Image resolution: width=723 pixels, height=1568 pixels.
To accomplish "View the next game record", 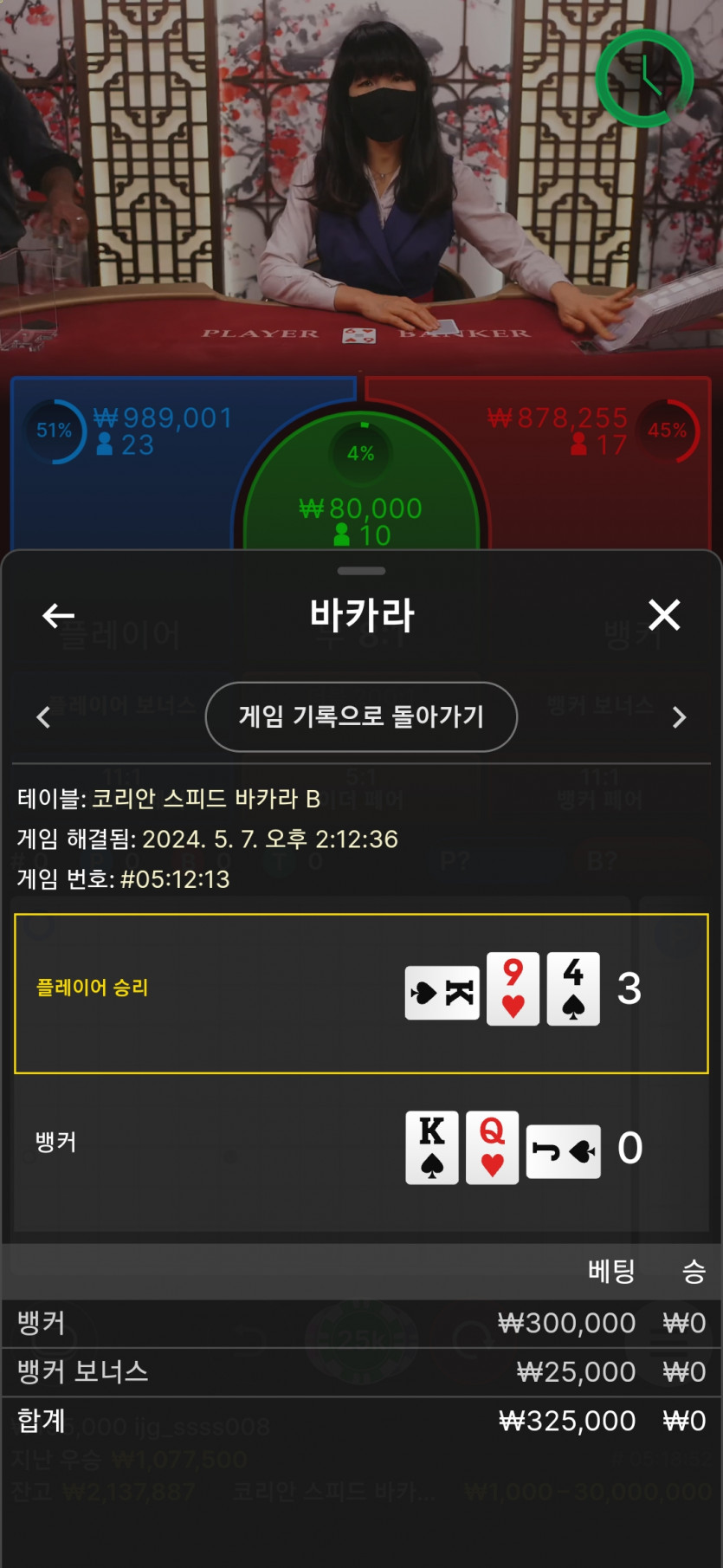I will (679, 717).
